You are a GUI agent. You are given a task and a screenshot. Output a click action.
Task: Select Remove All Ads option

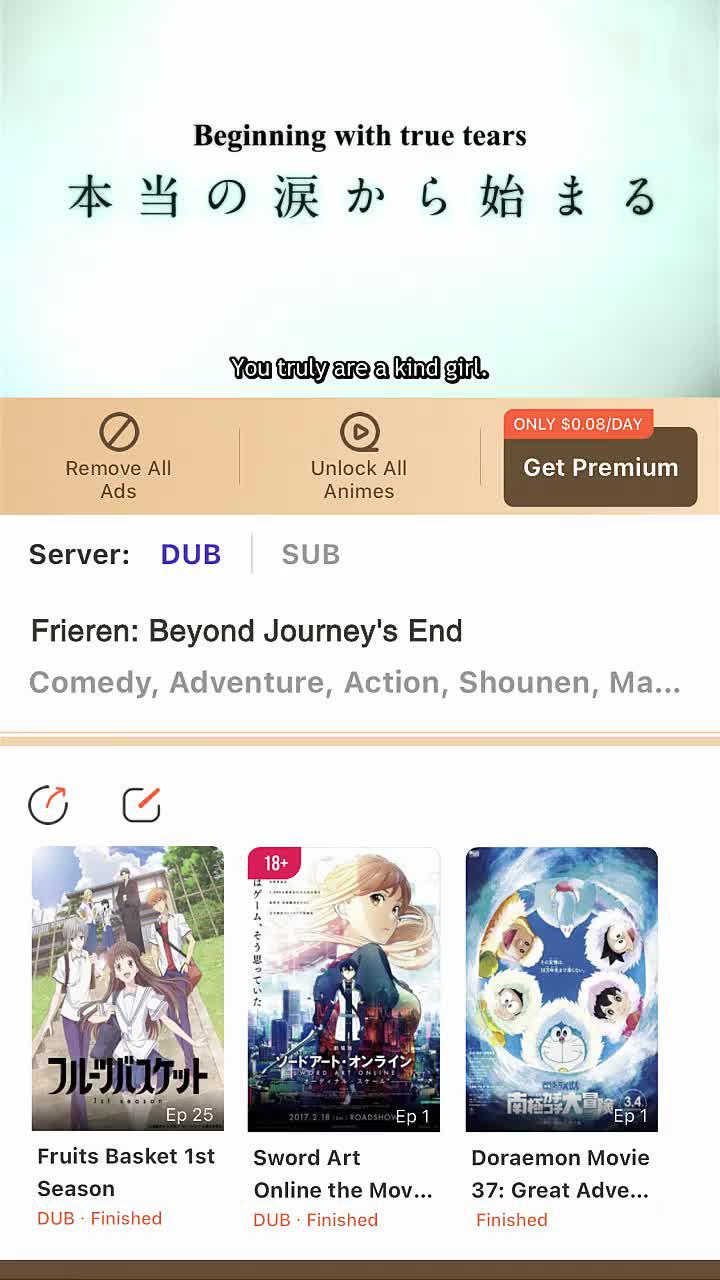coord(118,457)
